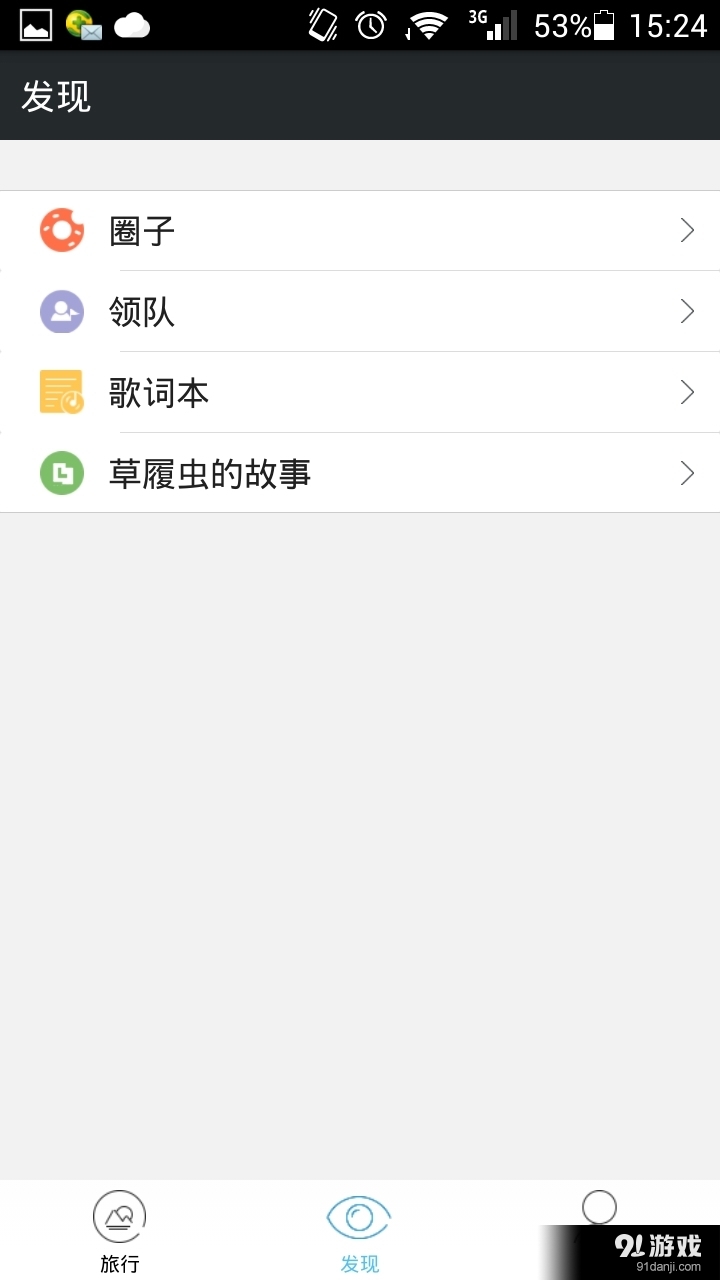Screen dimensions: 720x1280
Task: Expand the 歌词本 row chevron
Action: point(687,392)
